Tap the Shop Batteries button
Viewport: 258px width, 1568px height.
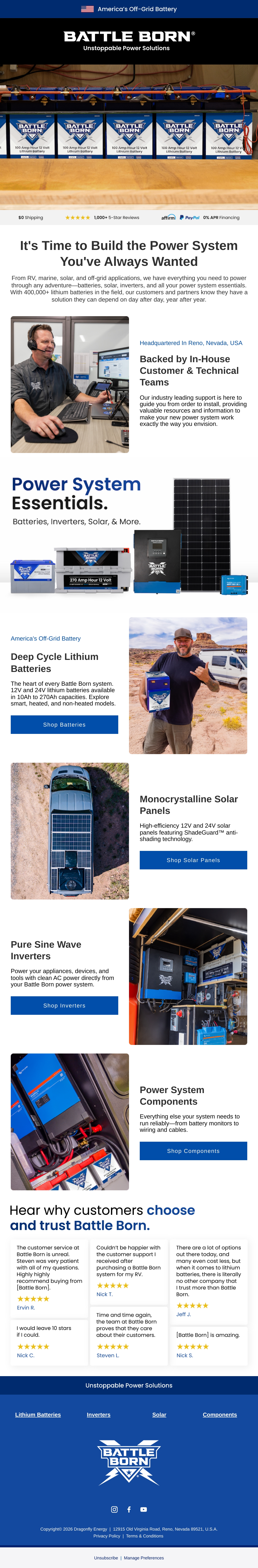pos(64,724)
